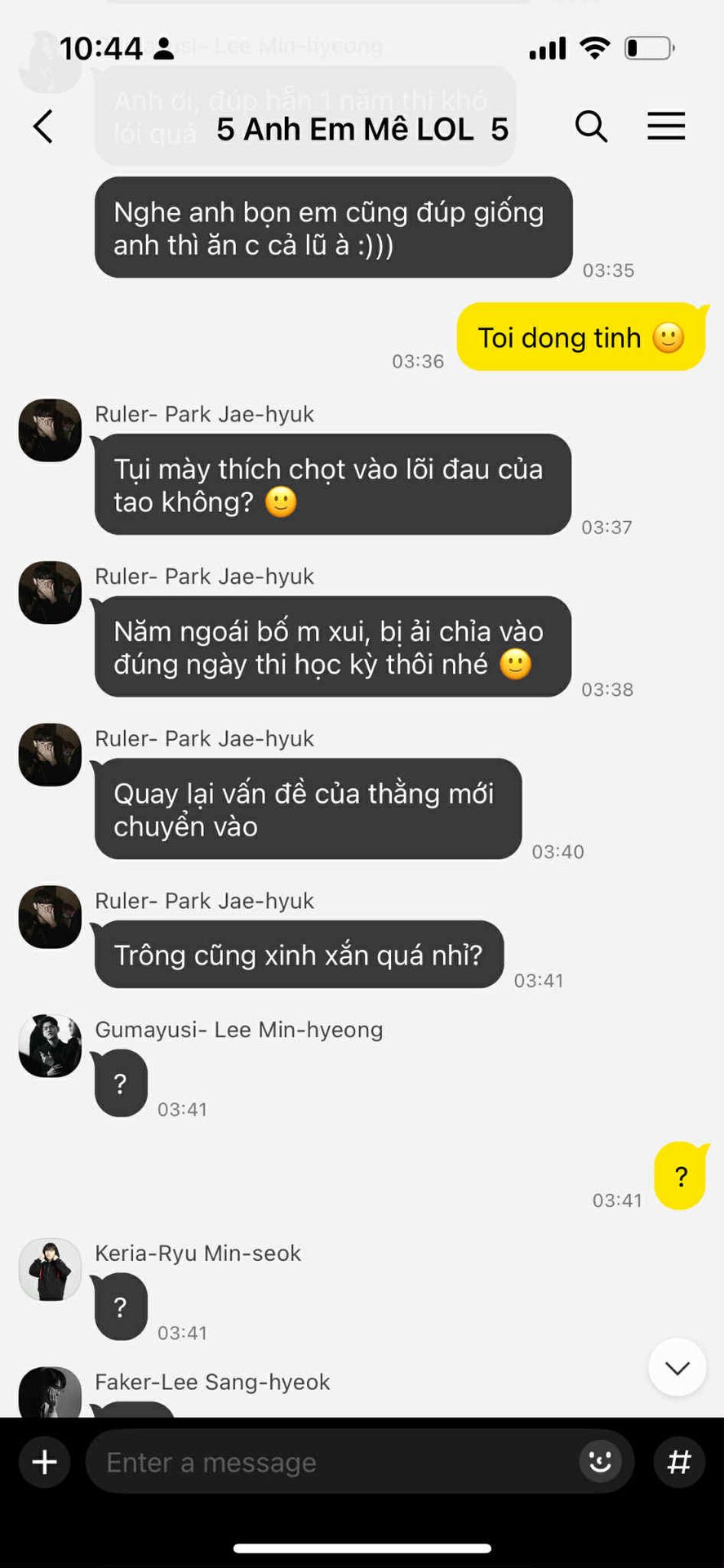Tap the hashtag search button
This screenshot has height=1568, width=724.
[679, 1462]
